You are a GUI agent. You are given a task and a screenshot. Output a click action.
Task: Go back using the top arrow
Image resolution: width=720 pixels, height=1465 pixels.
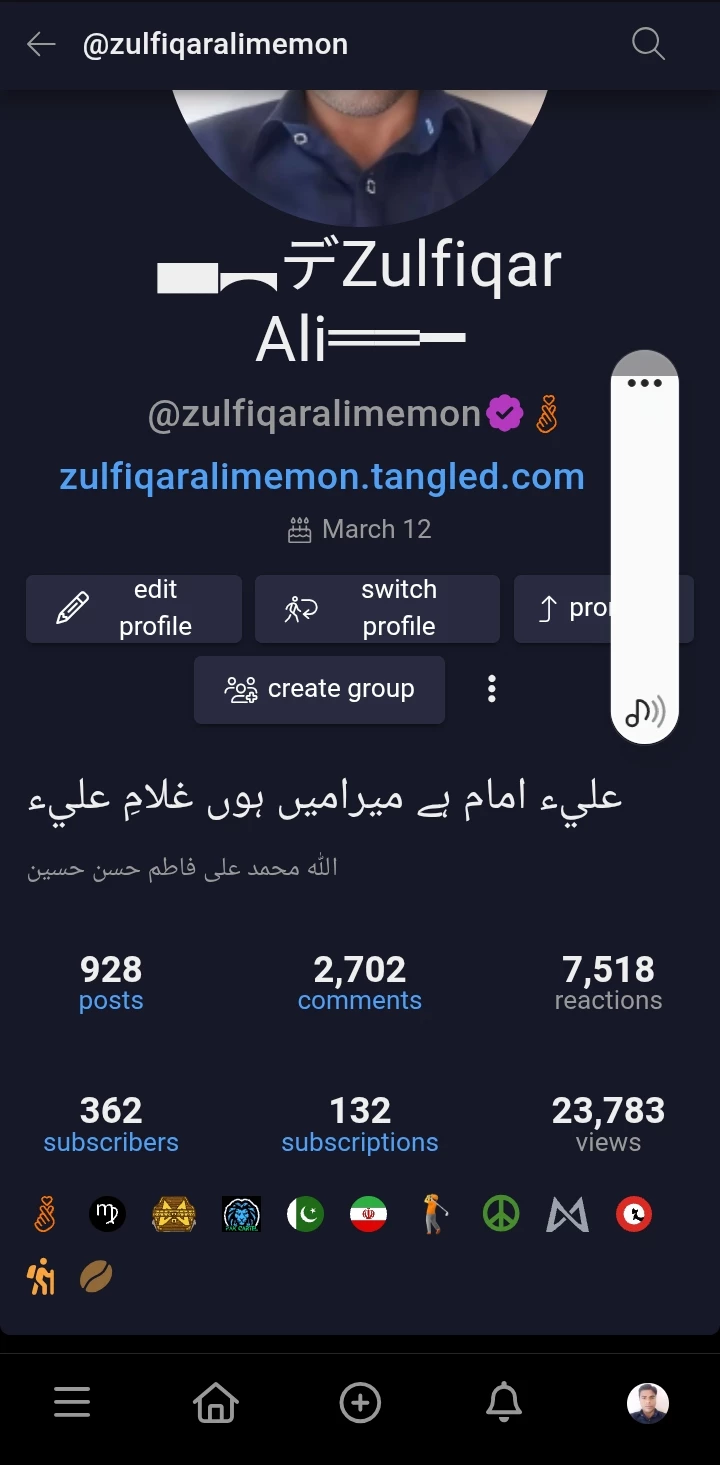(41, 44)
